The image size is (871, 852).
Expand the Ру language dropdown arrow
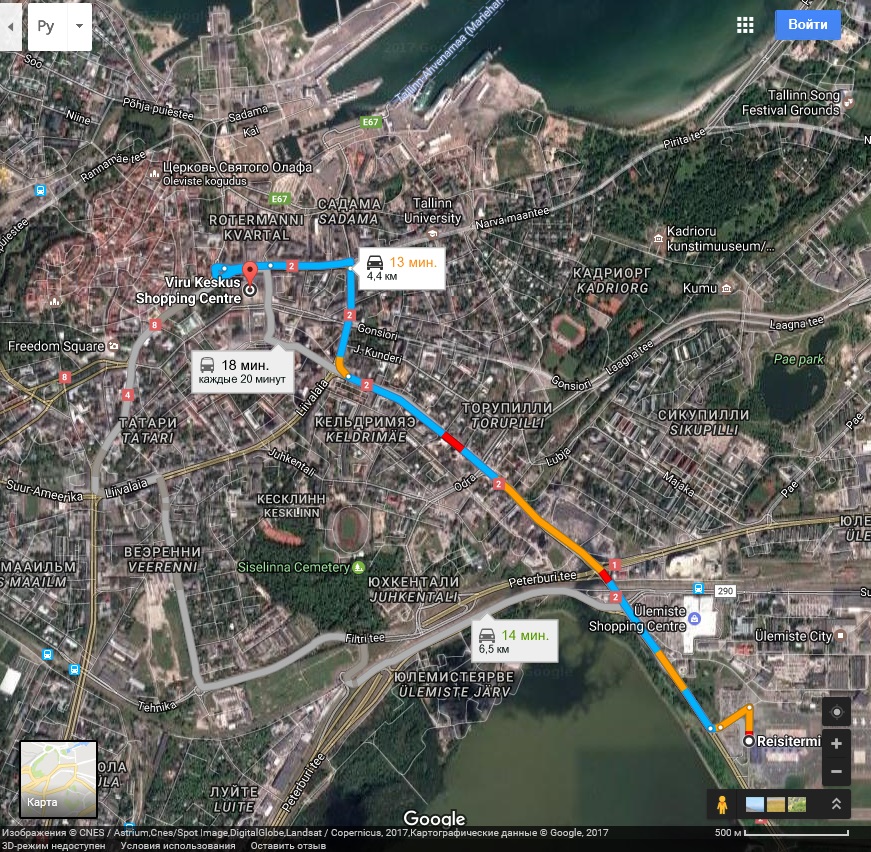pos(79,26)
